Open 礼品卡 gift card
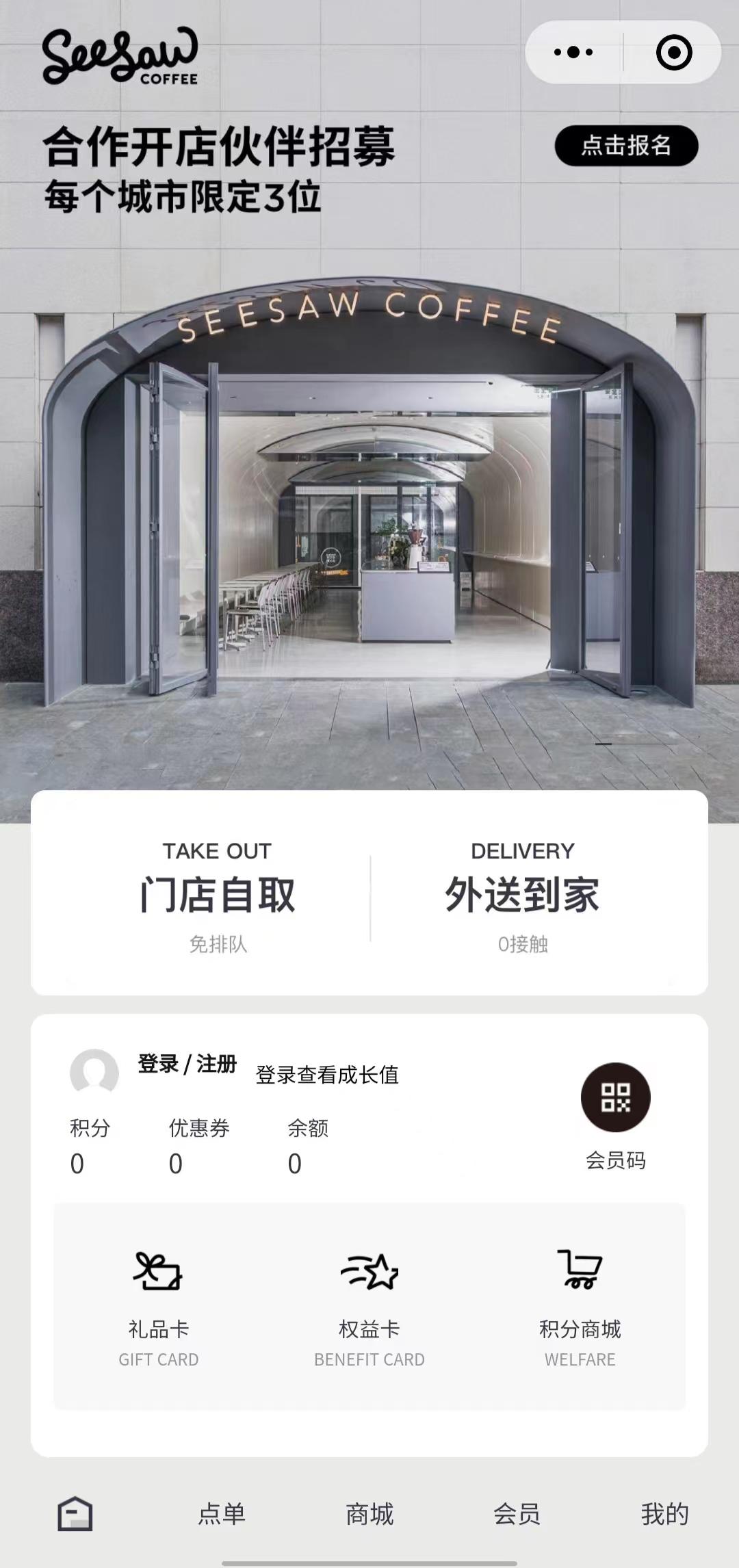739x1568 pixels. [x=158, y=1304]
